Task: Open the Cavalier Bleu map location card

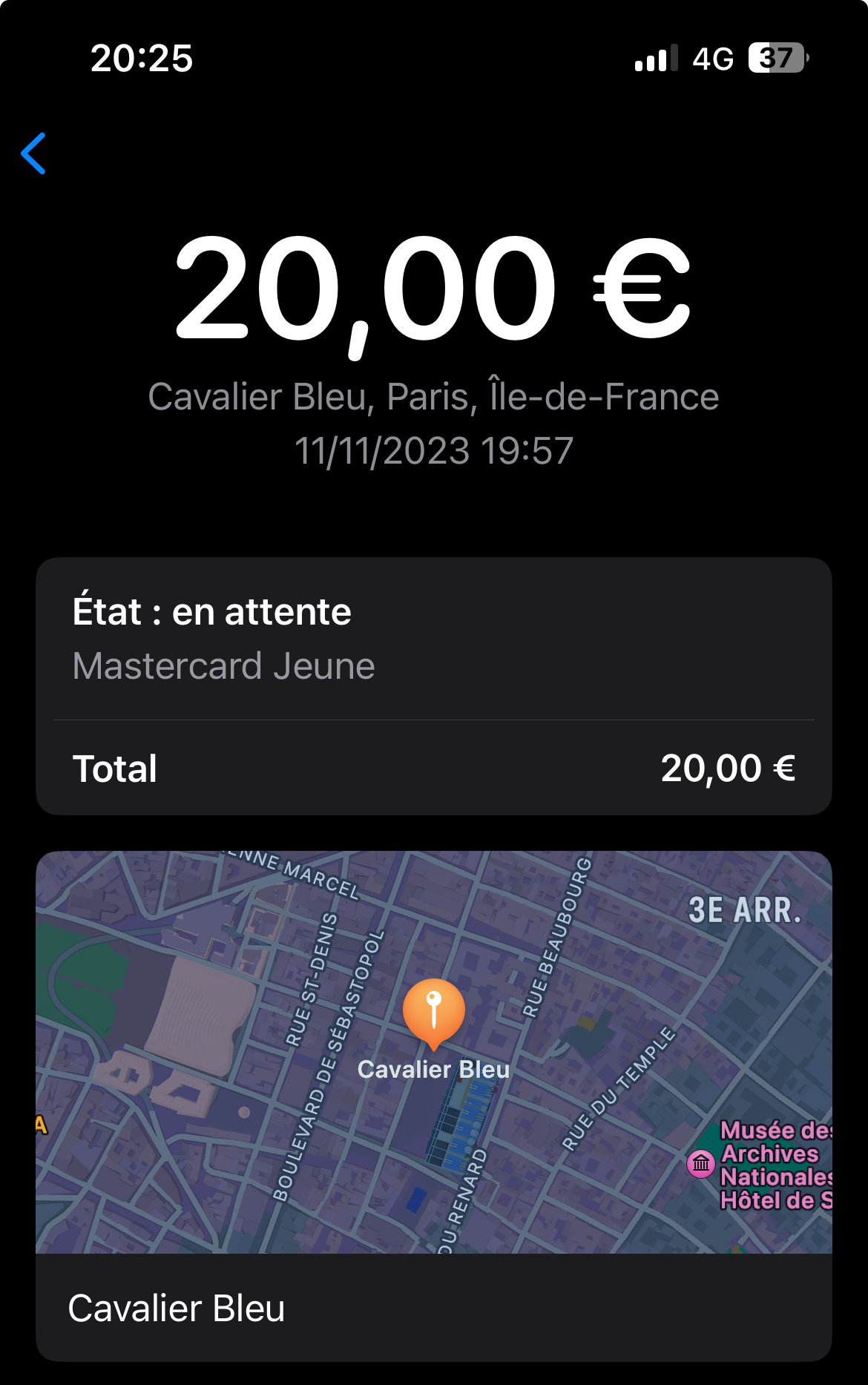Action: click(x=433, y=1105)
